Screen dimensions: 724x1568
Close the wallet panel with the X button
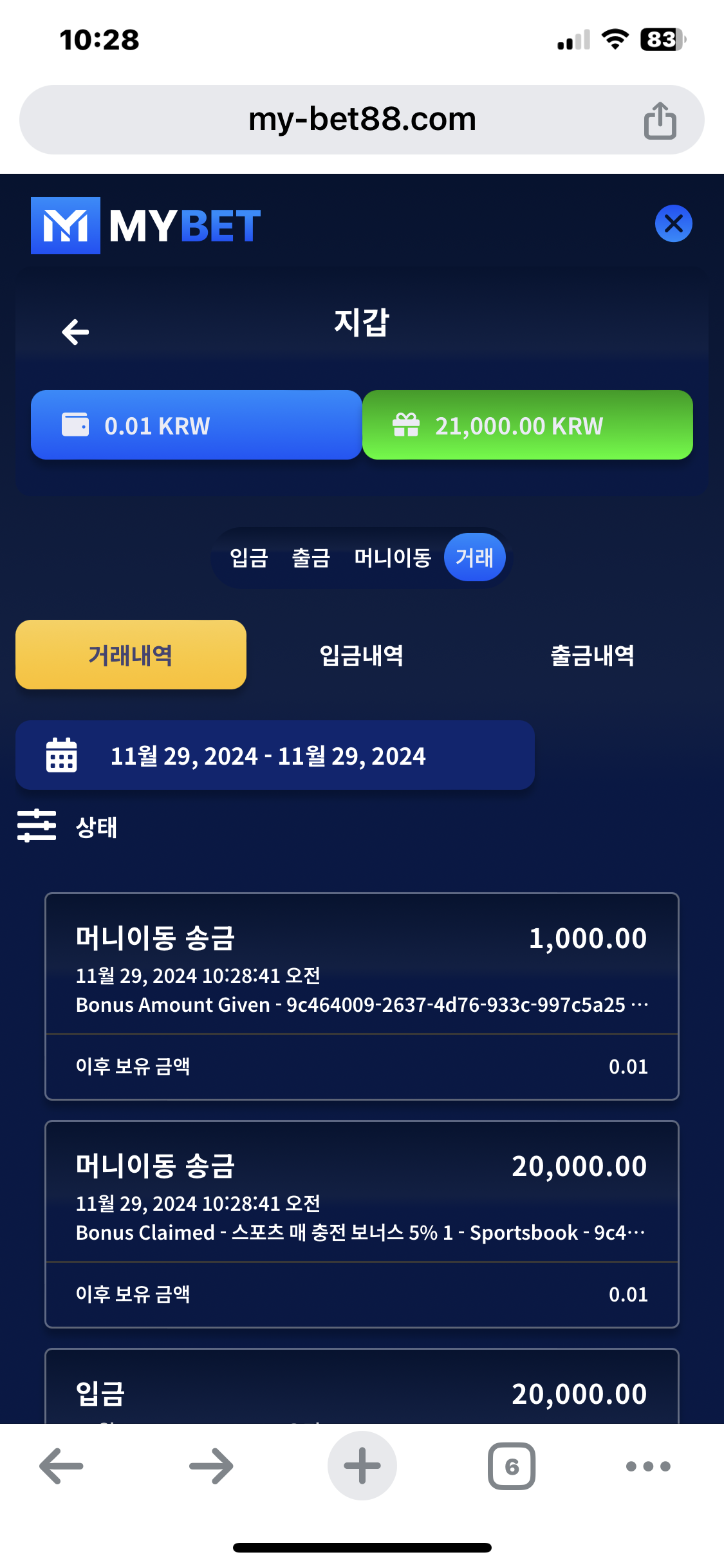coord(673,223)
